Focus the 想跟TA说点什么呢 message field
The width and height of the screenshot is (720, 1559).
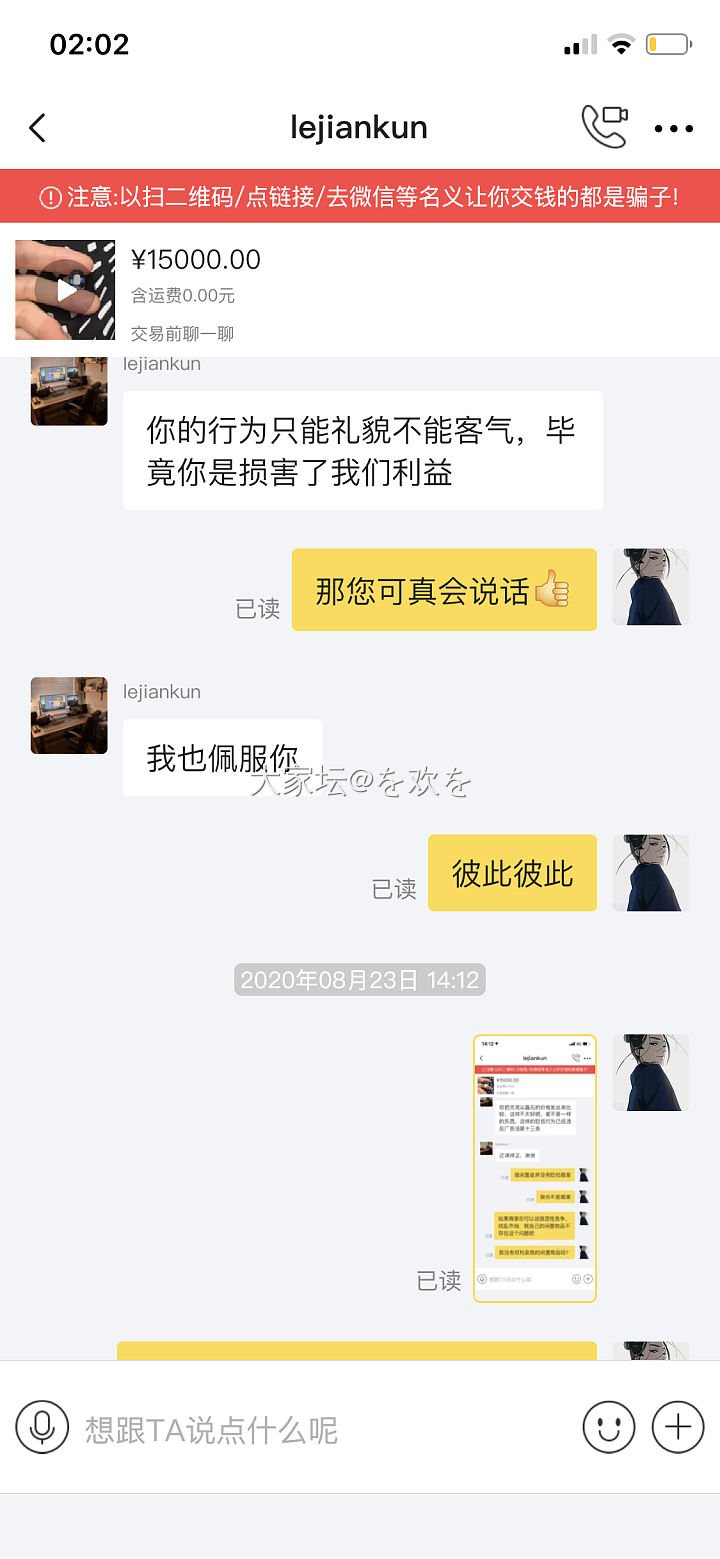pos(320,1429)
